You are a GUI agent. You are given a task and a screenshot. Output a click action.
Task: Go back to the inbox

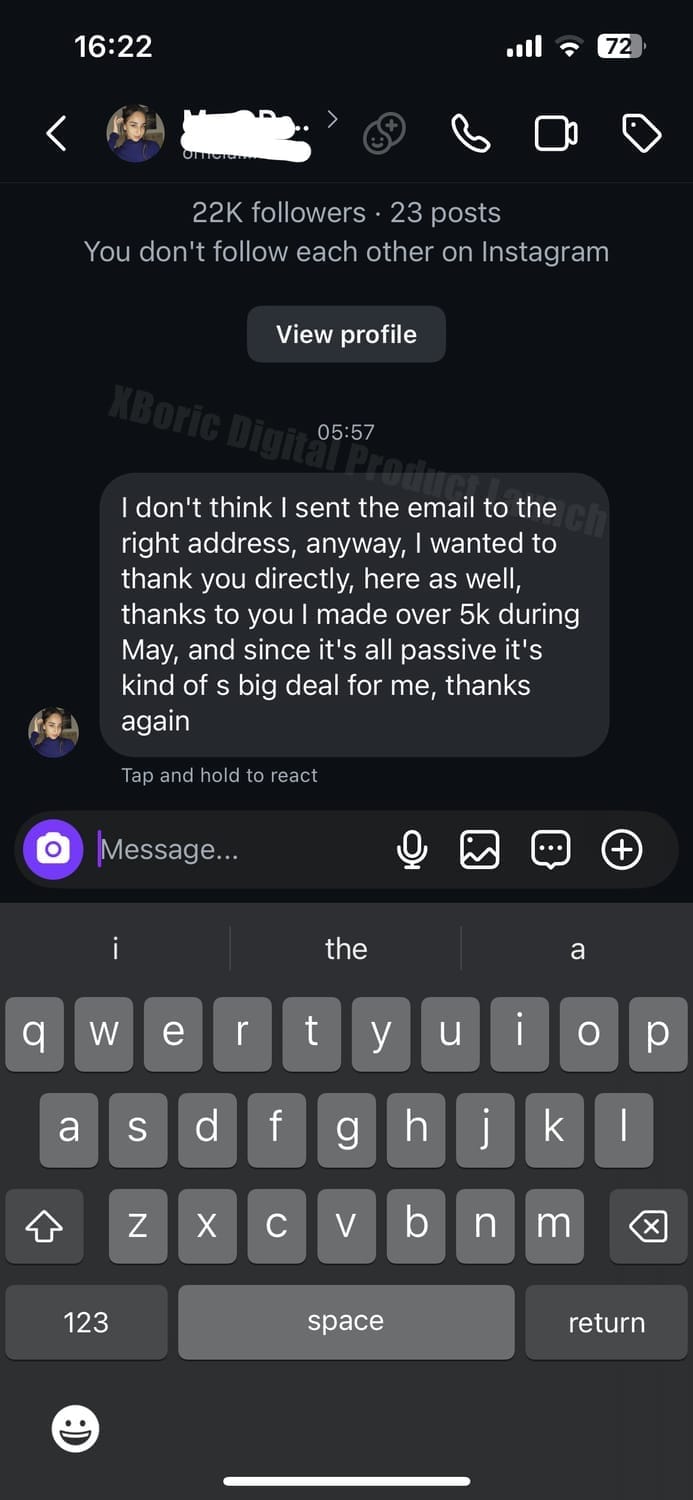click(57, 133)
